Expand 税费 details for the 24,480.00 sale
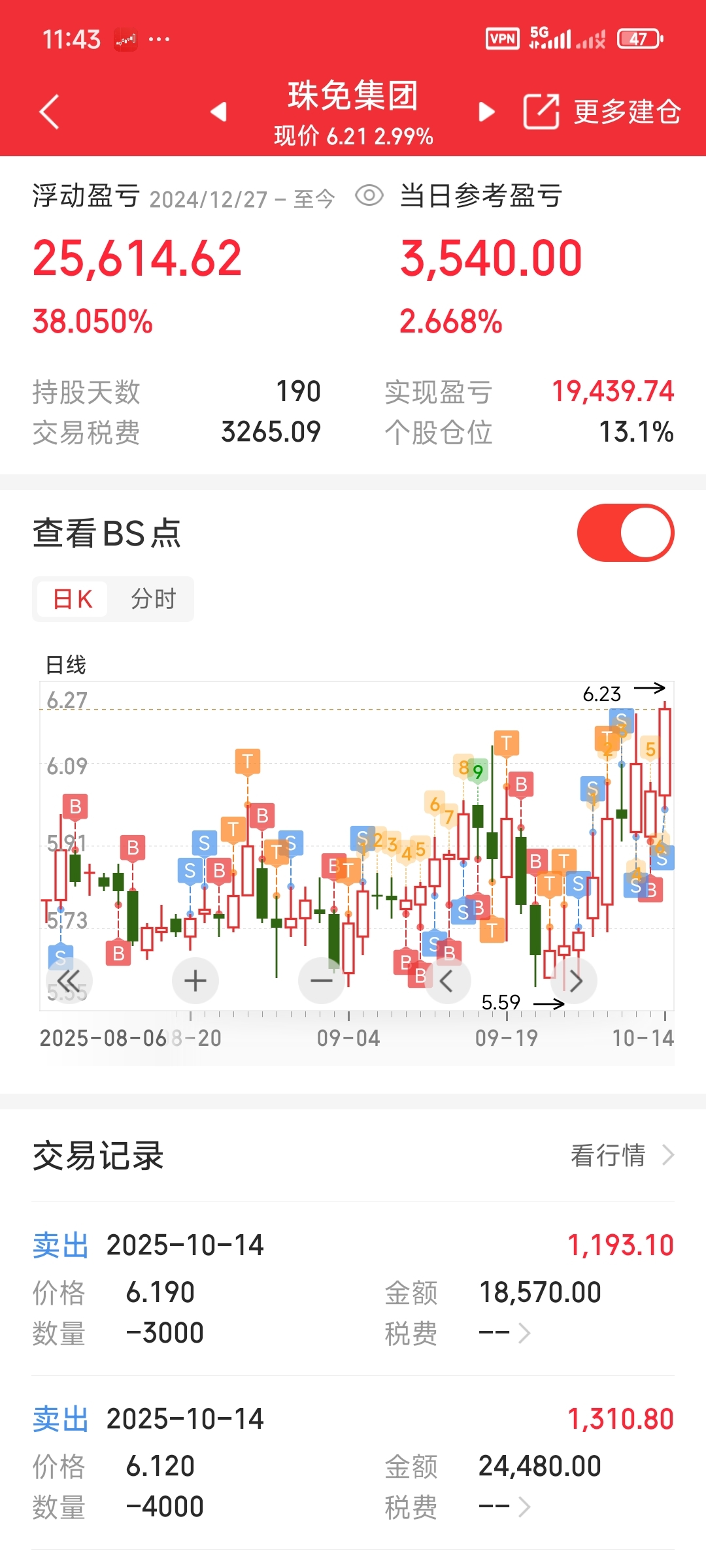The image size is (706, 1568). (x=505, y=1507)
